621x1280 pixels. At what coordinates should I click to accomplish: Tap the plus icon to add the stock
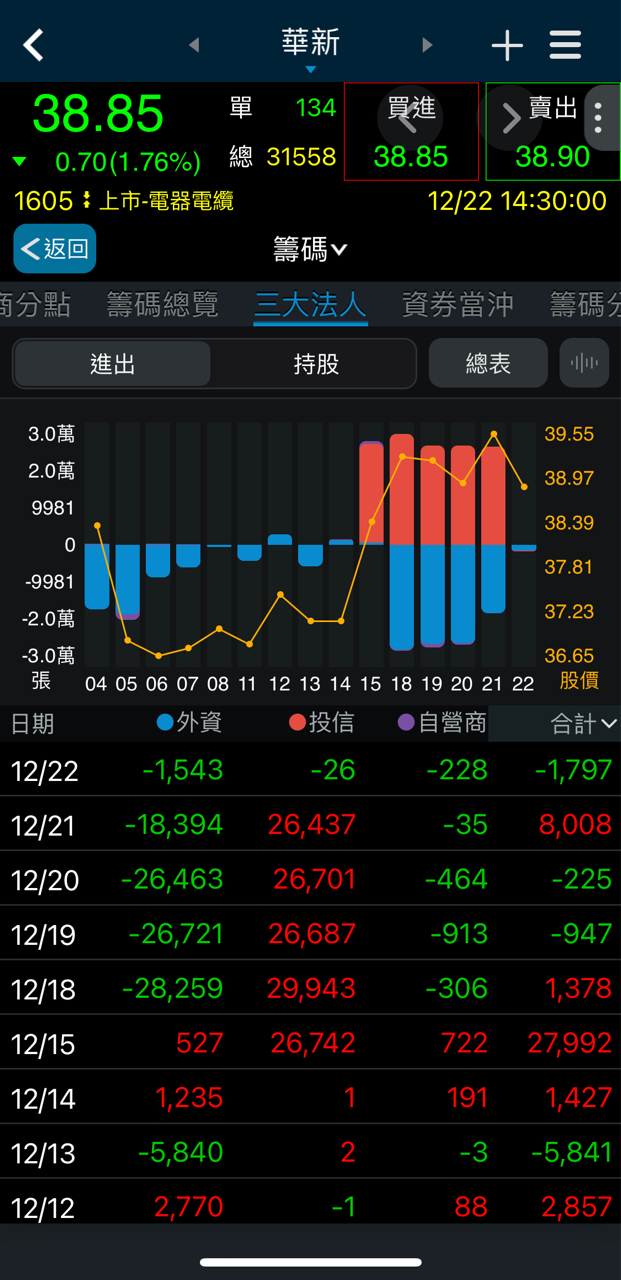point(507,45)
